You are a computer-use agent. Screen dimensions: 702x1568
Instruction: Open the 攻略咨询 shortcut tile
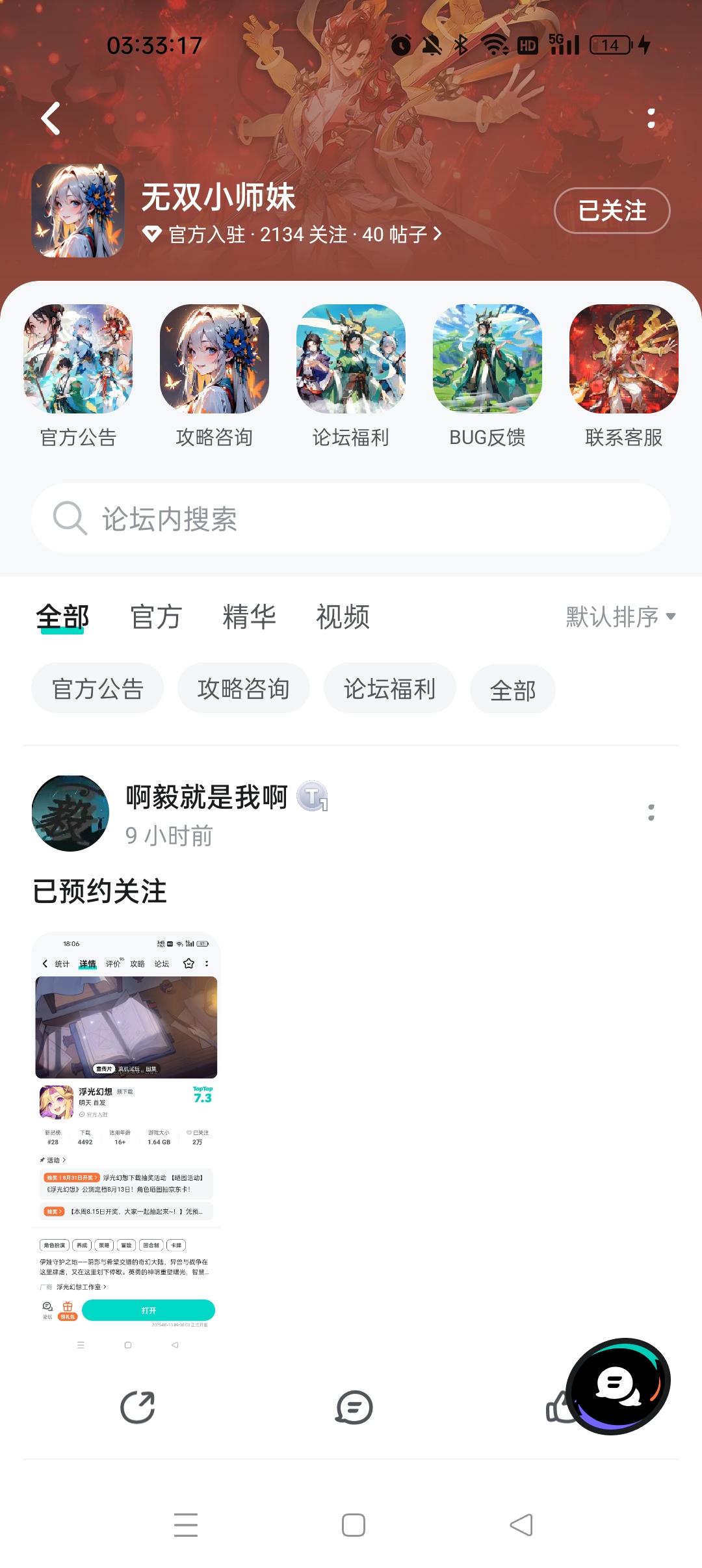(214, 376)
